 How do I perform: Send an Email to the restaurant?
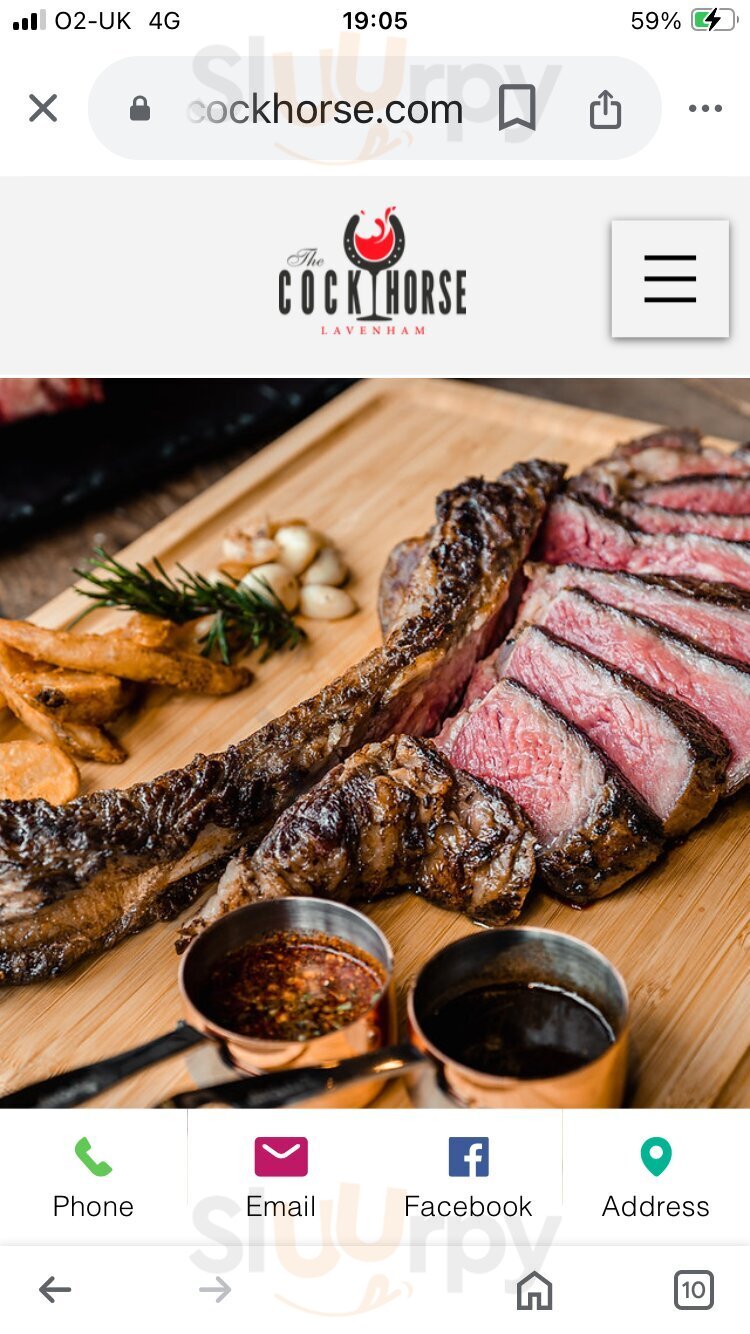[x=281, y=1178]
